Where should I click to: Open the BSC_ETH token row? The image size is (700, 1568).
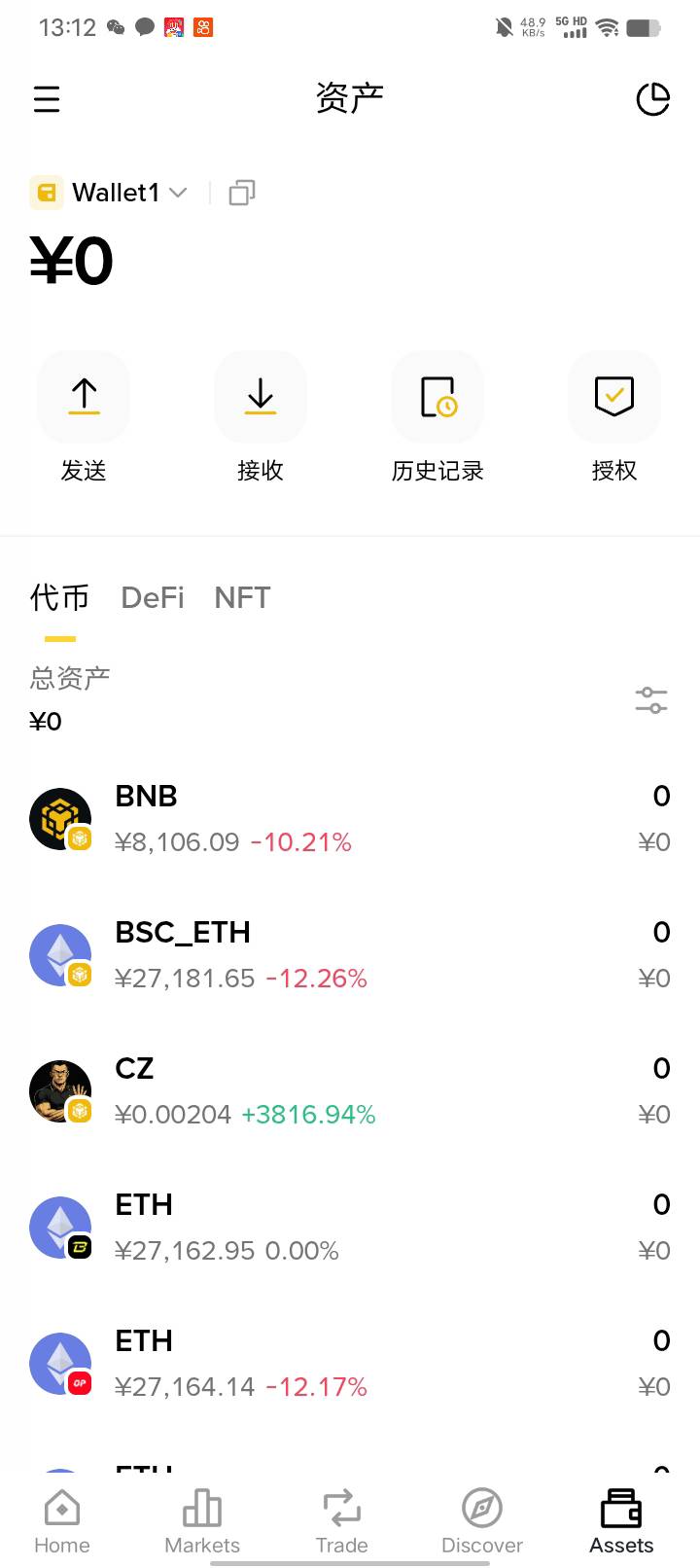click(x=350, y=955)
